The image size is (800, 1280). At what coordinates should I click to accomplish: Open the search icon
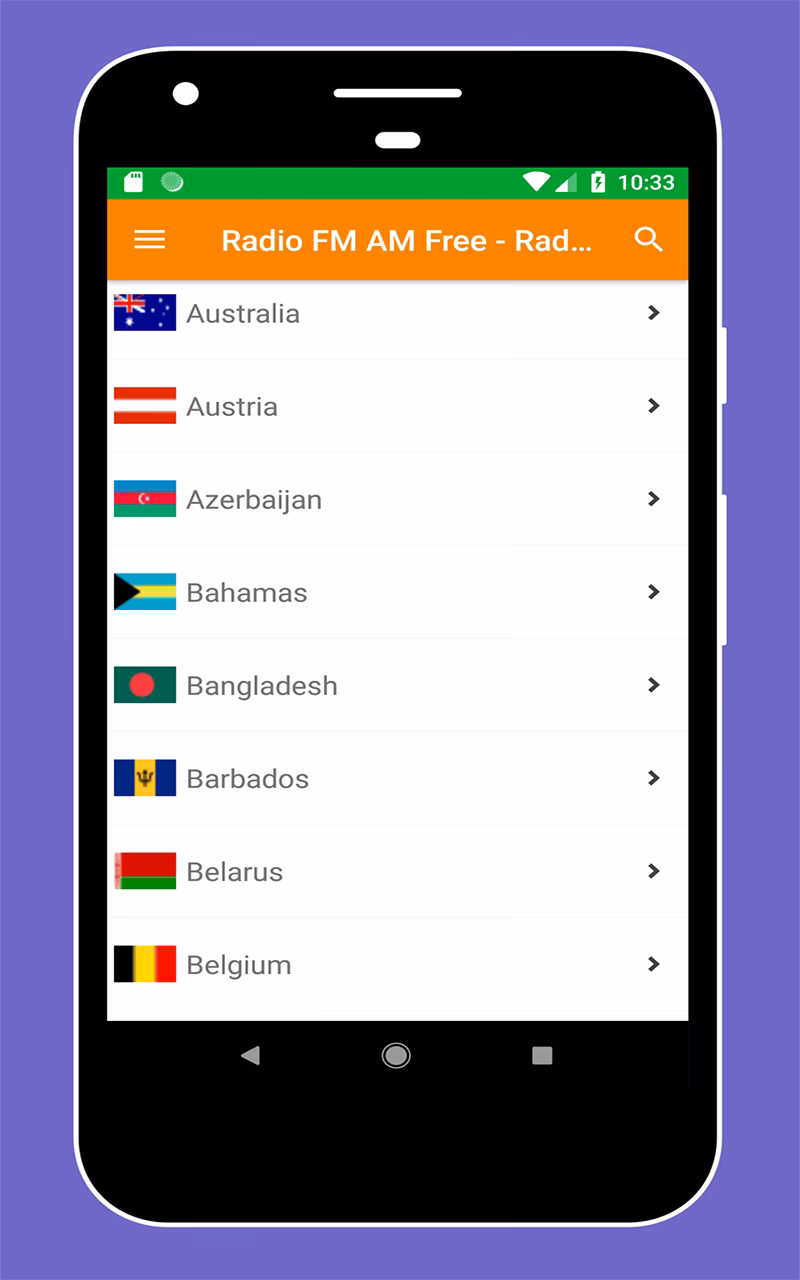coord(649,240)
